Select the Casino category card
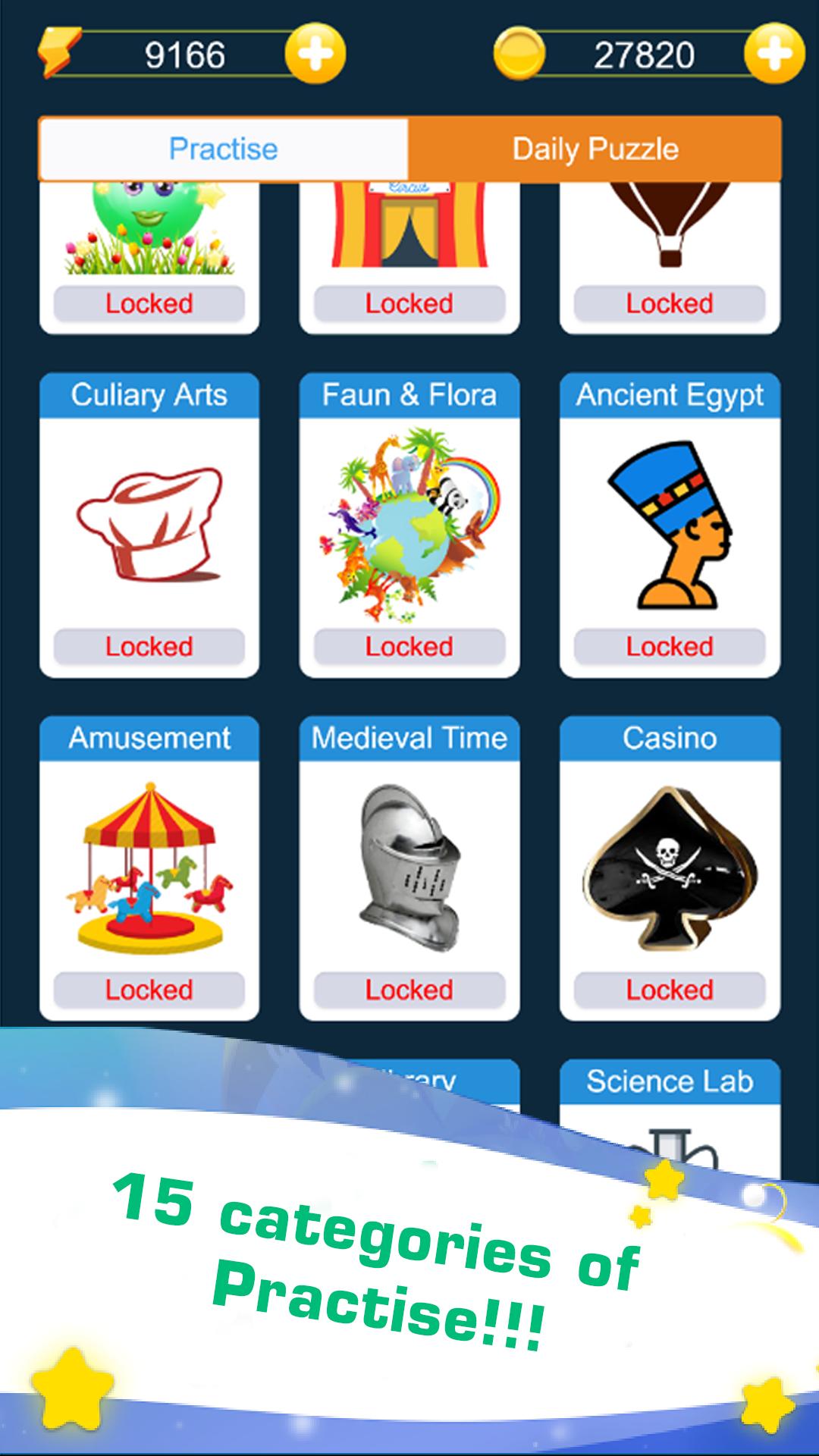This screenshot has height=1456, width=819. point(670,868)
